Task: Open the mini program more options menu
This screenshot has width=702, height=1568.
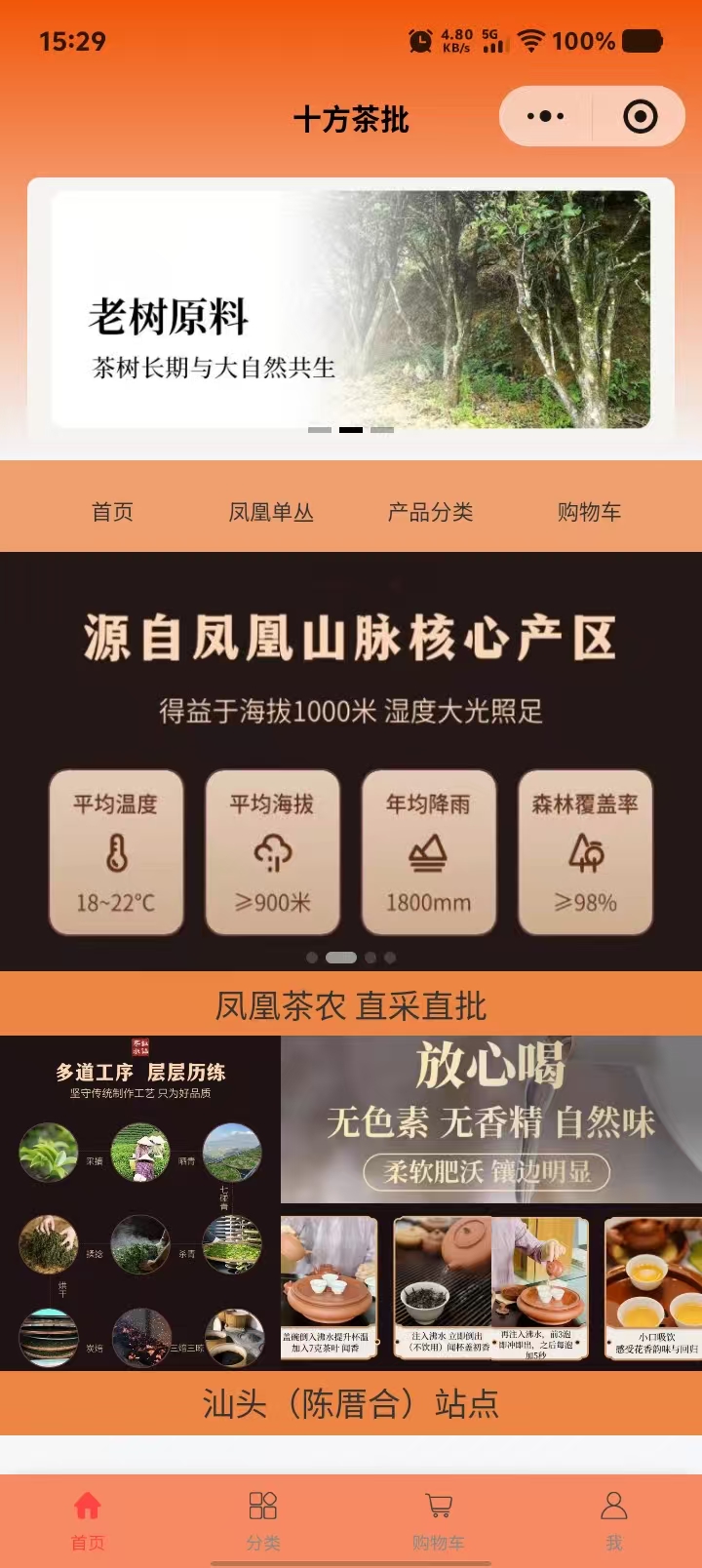Action: [545, 117]
